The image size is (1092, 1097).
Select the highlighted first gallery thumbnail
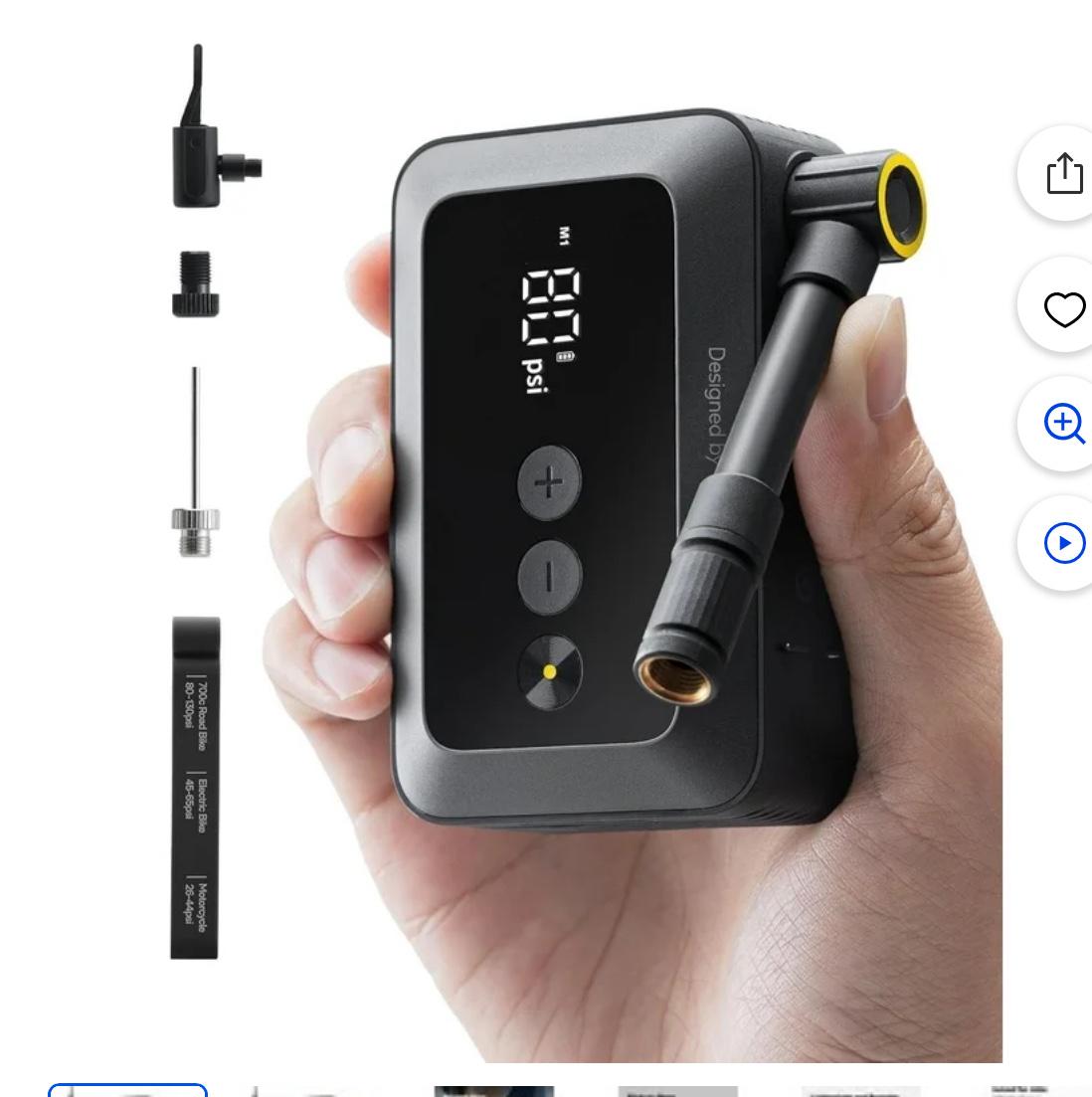pos(127,1091)
